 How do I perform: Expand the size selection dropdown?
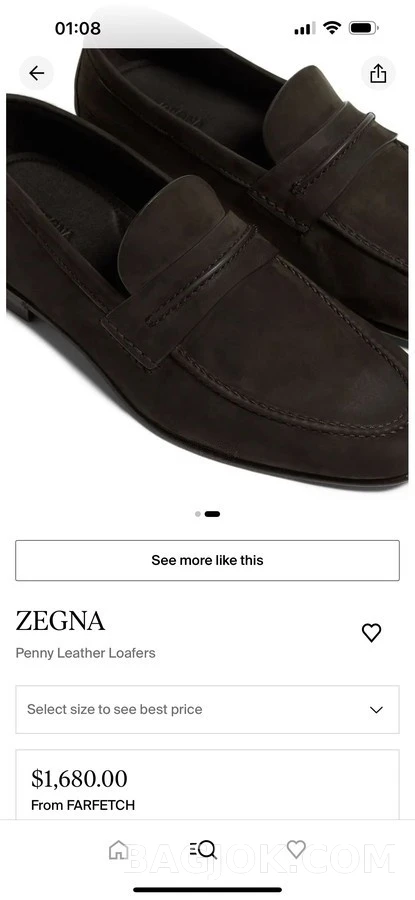[207, 709]
